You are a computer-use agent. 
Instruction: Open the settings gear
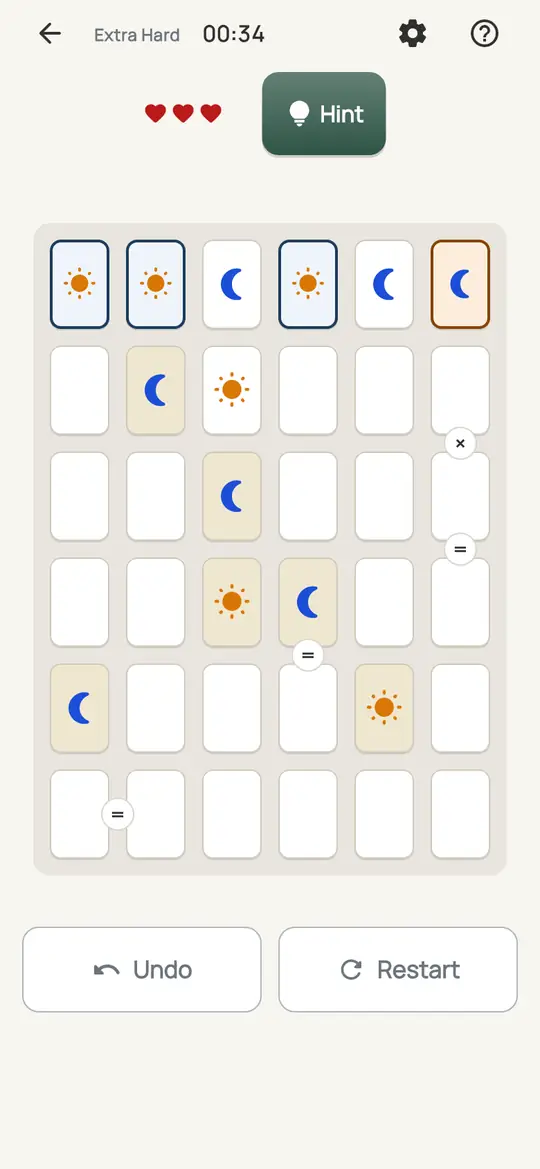pos(412,34)
